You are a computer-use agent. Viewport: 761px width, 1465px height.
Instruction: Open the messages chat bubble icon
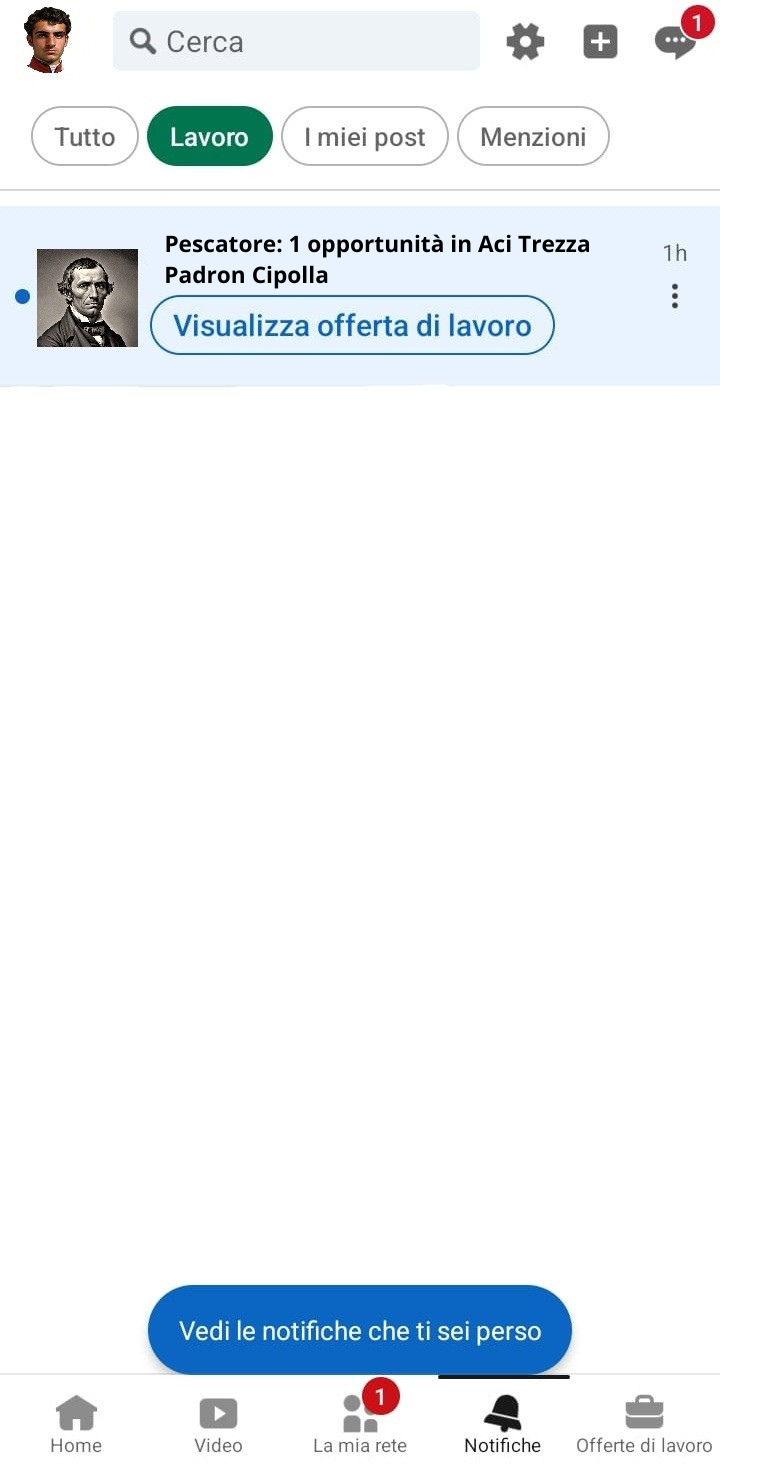coord(675,42)
